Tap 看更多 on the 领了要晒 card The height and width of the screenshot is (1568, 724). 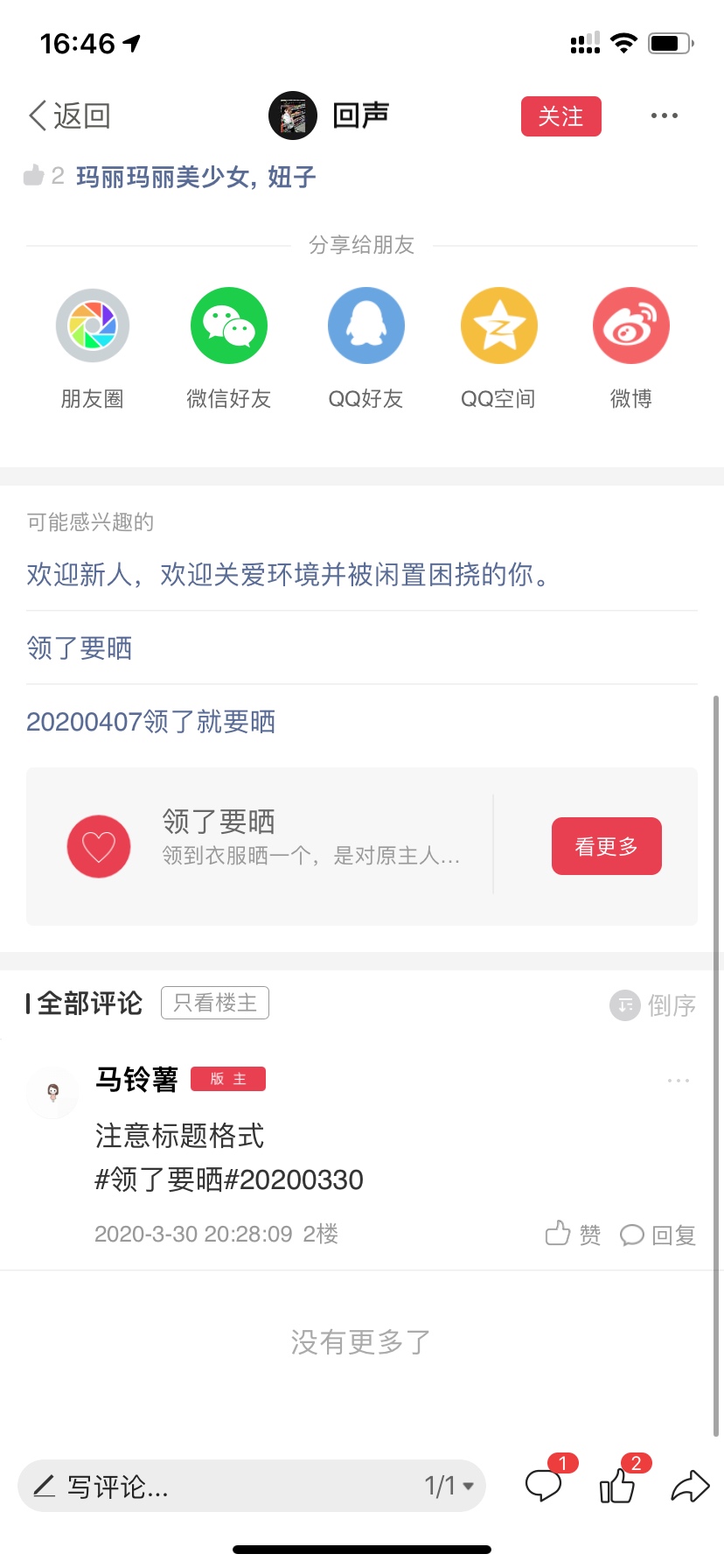click(607, 846)
